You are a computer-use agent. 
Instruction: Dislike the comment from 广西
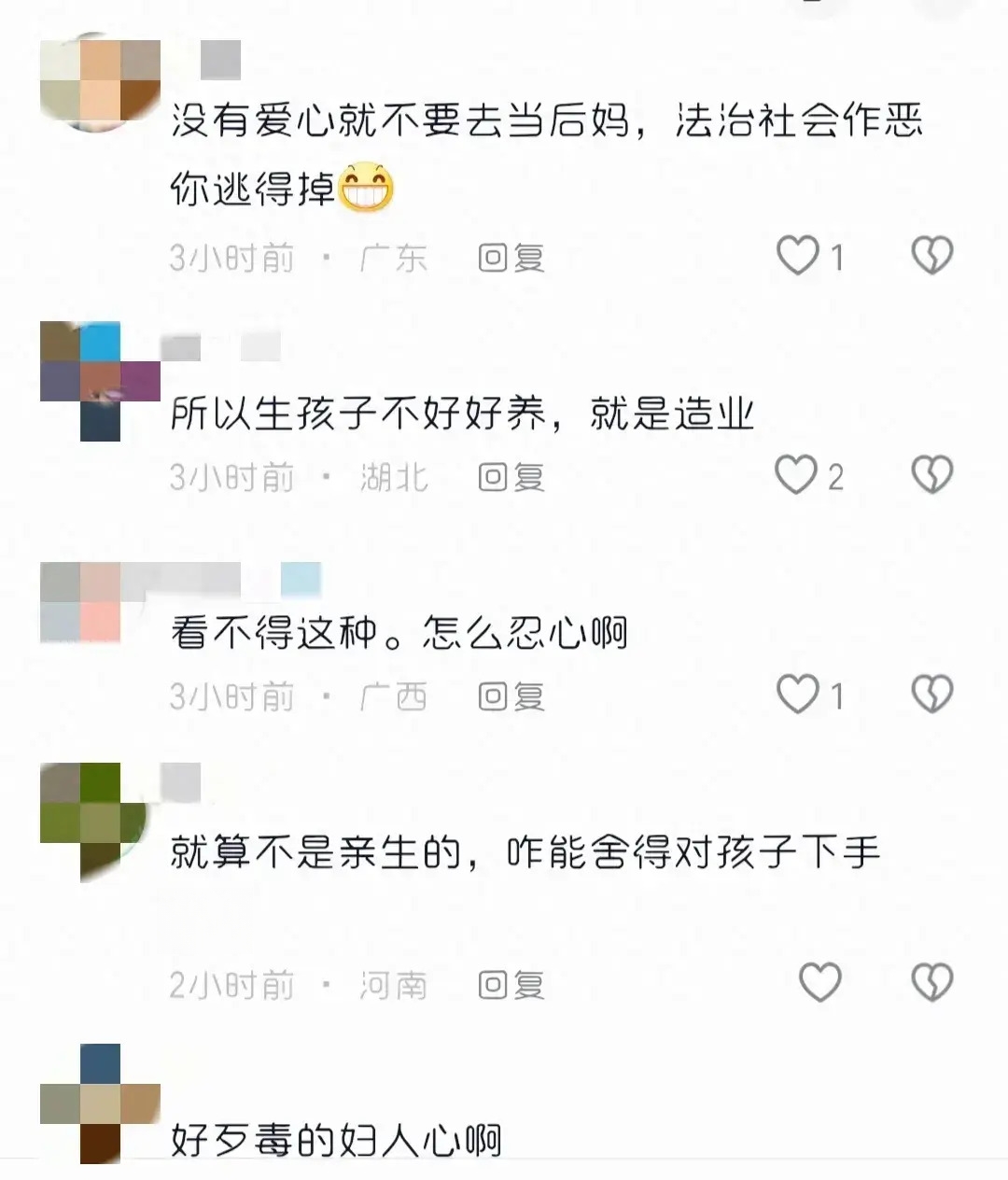(x=931, y=695)
